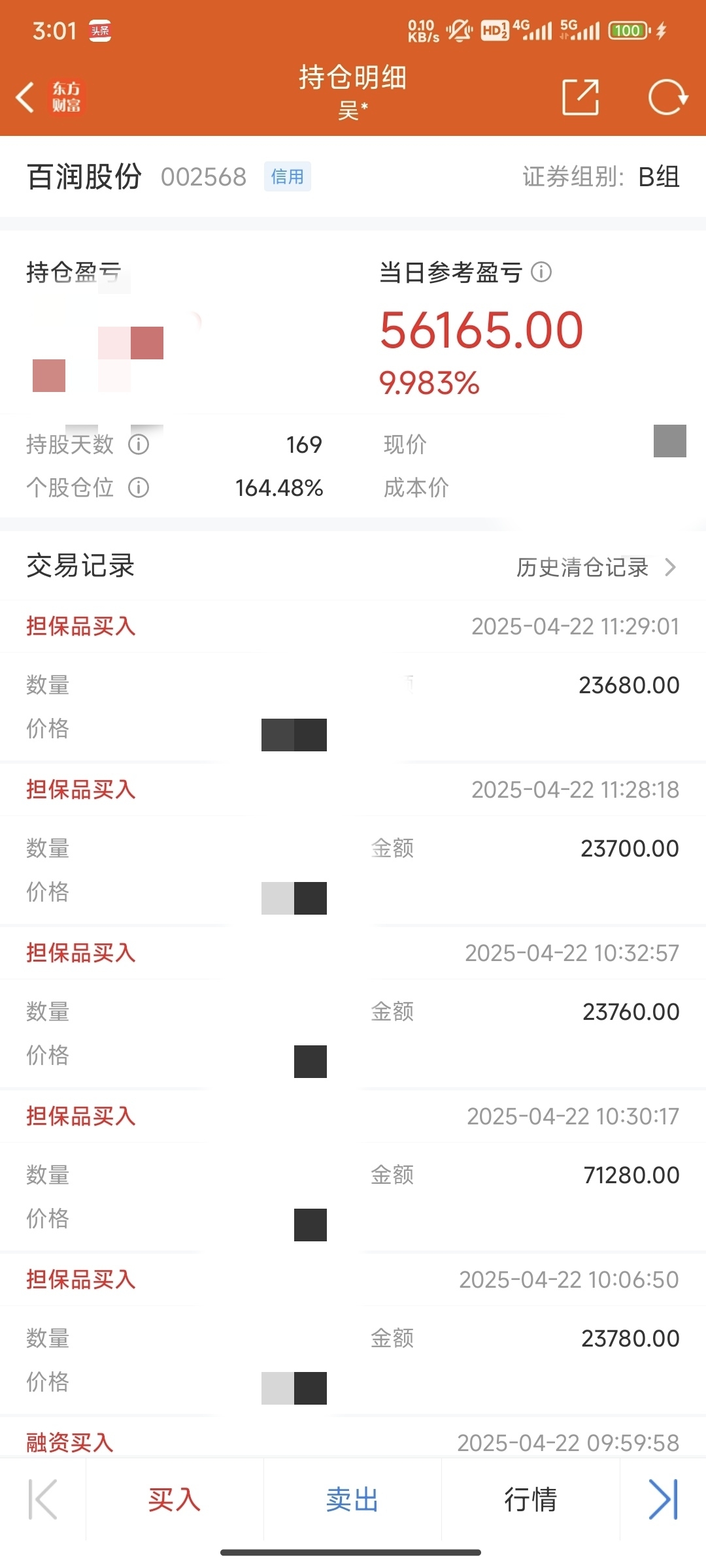Open info icon next to 当日参考盈亏
The width and height of the screenshot is (706, 1568).
tap(541, 272)
